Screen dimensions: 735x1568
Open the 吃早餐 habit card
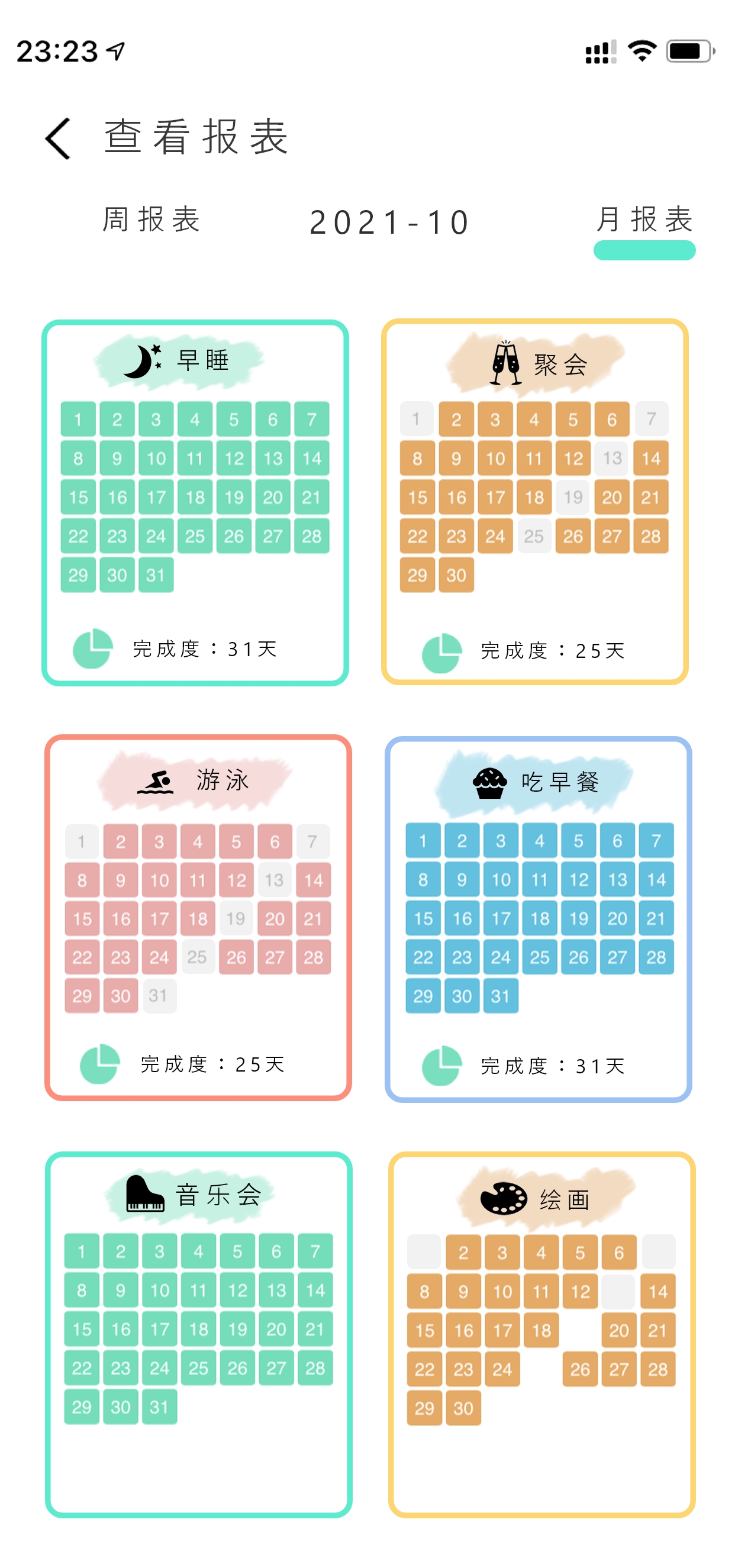point(538,918)
